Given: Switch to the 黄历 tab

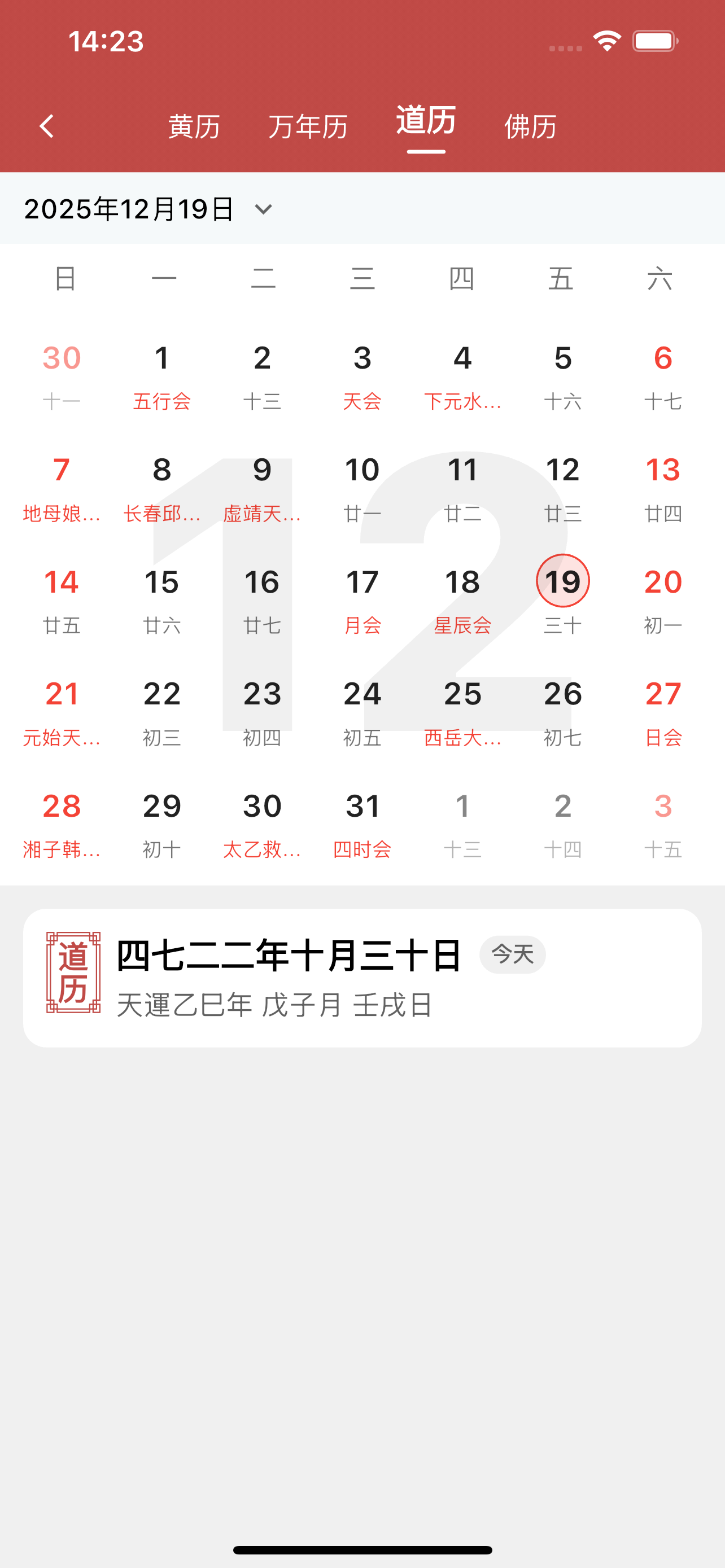Looking at the screenshot, I should [194, 126].
